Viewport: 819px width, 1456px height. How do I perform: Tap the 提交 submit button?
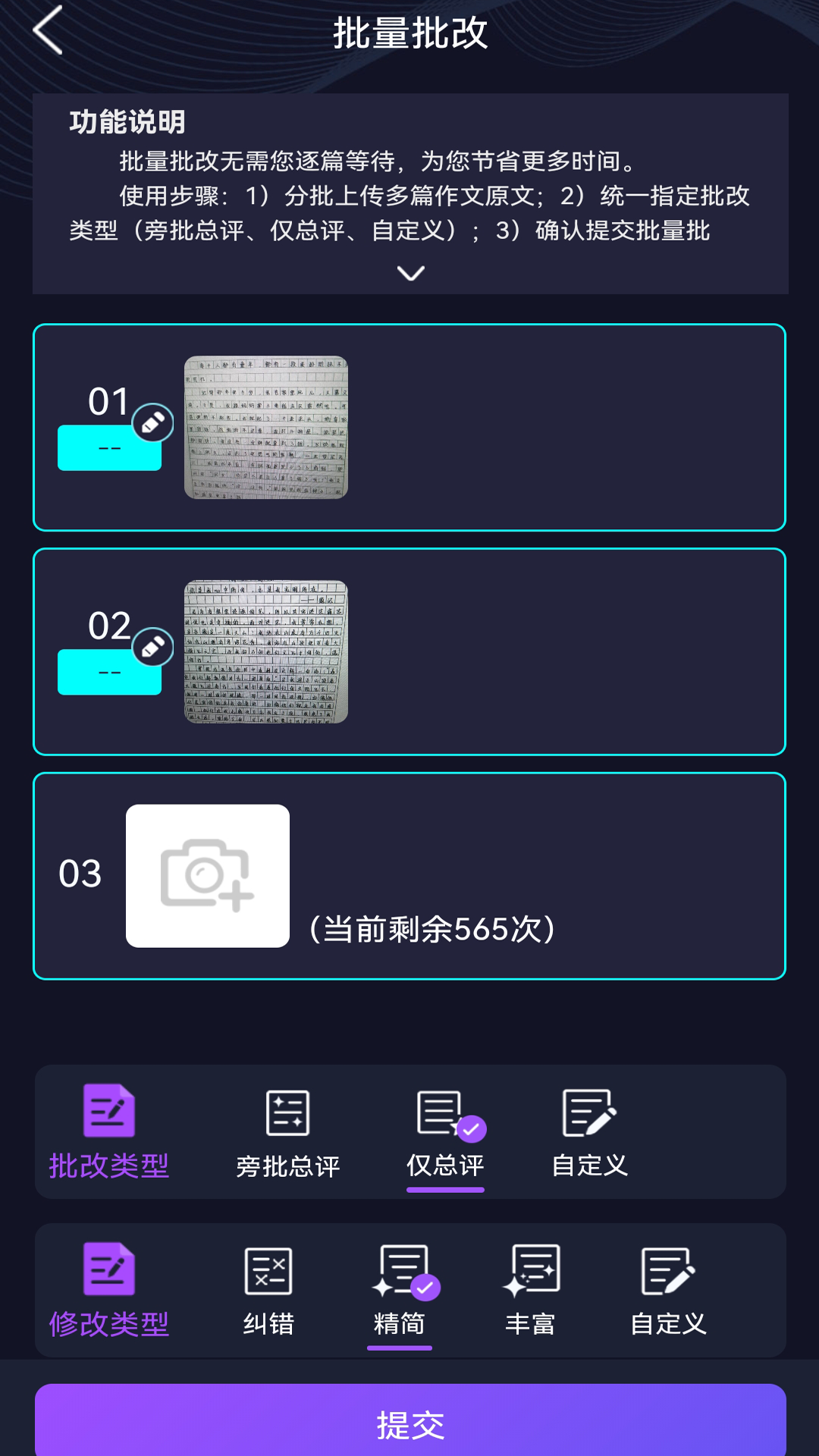tap(410, 1424)
